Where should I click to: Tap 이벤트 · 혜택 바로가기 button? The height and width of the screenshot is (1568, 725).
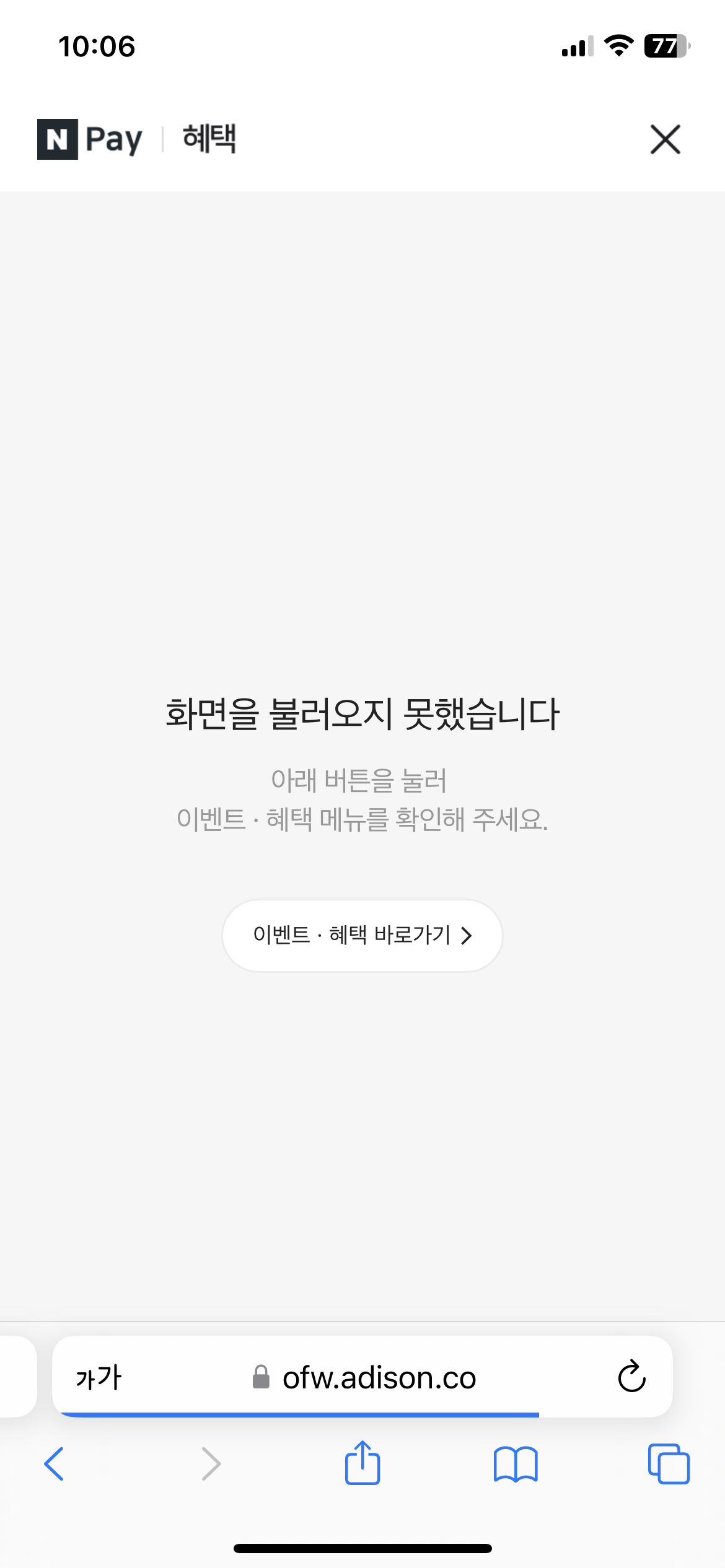pos(362,935)
